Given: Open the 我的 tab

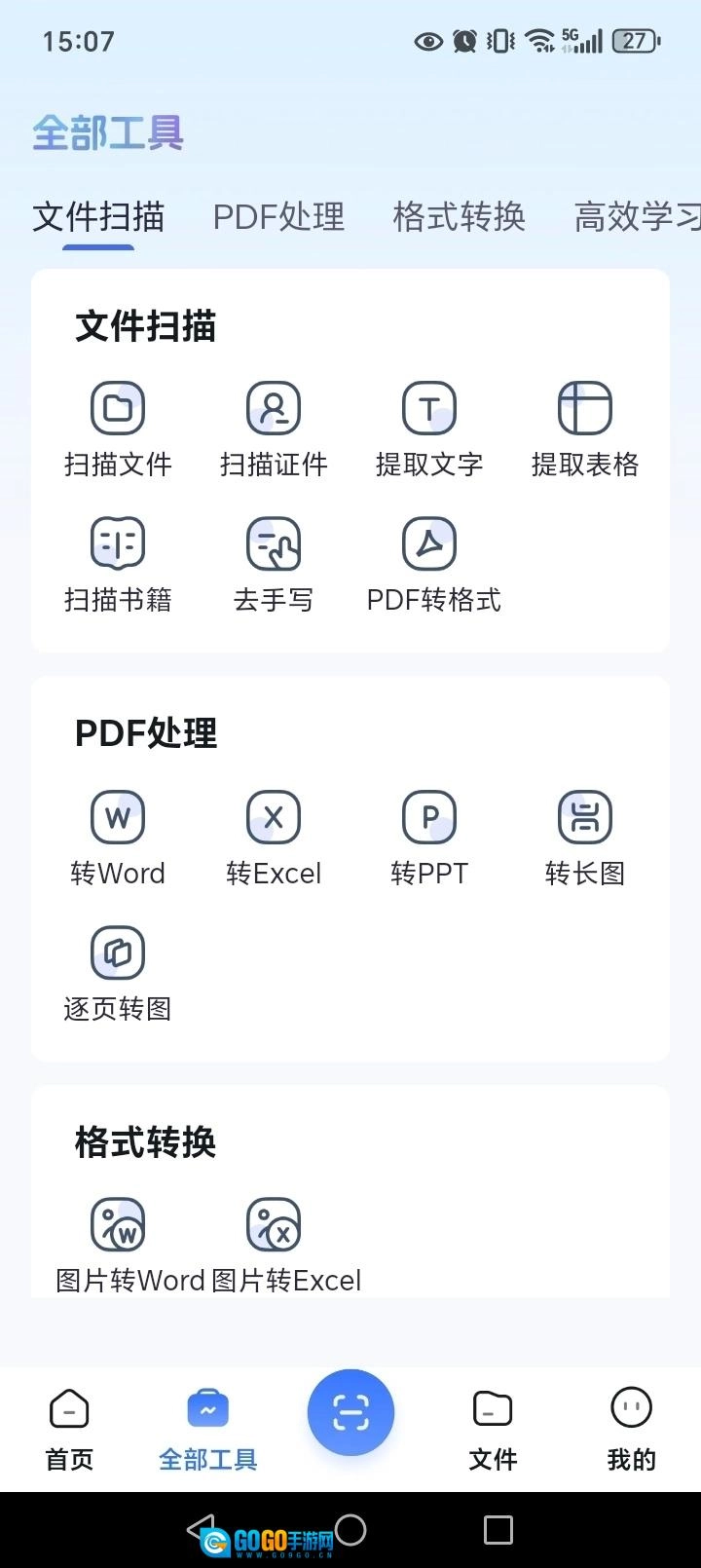Looking at the screenshot, I should point(631,1428).
